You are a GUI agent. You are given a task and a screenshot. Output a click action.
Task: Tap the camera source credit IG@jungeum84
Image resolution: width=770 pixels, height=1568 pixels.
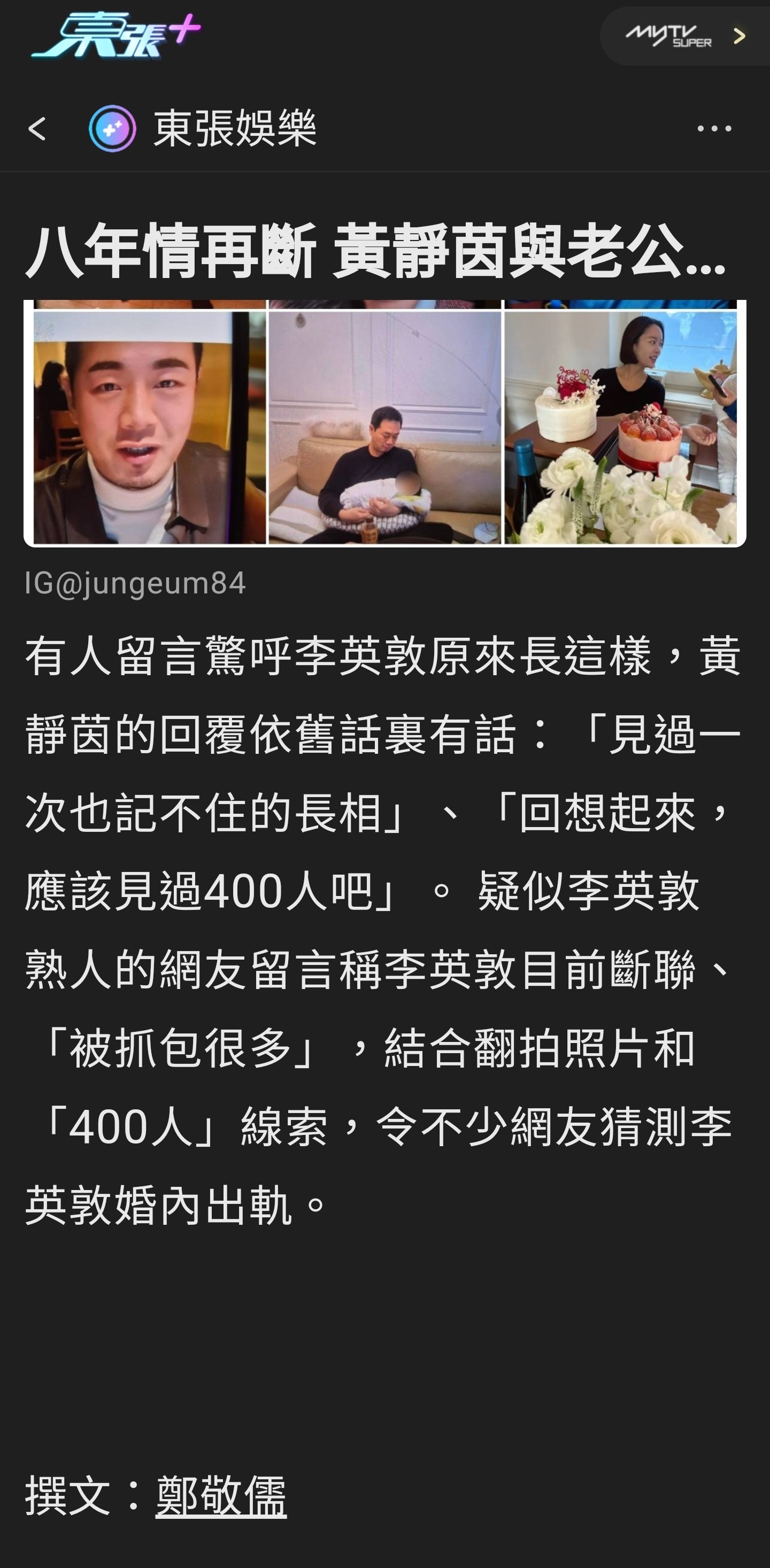pos(135,584)
